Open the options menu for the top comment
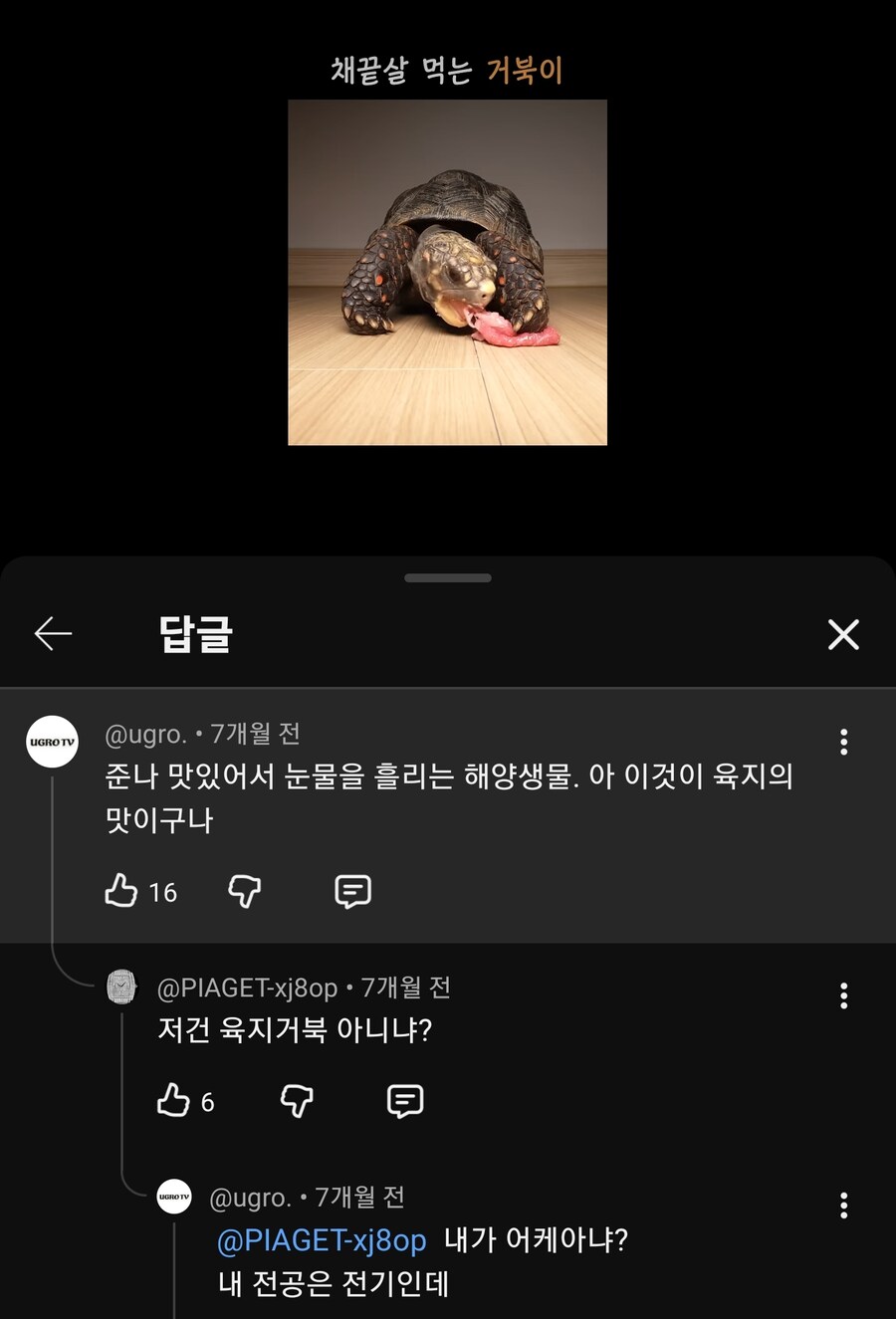 click(843, 743)
